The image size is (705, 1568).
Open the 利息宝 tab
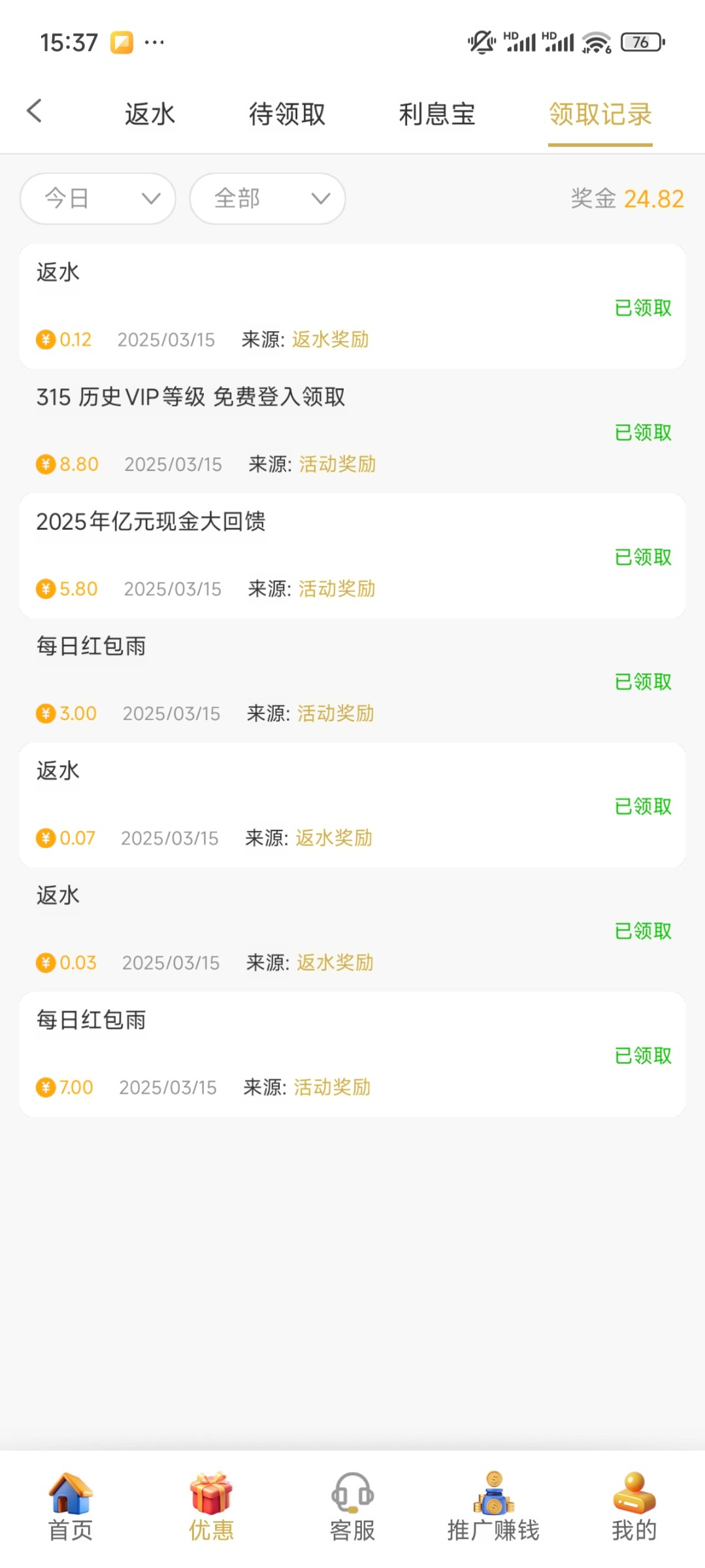tap(436, 114)
